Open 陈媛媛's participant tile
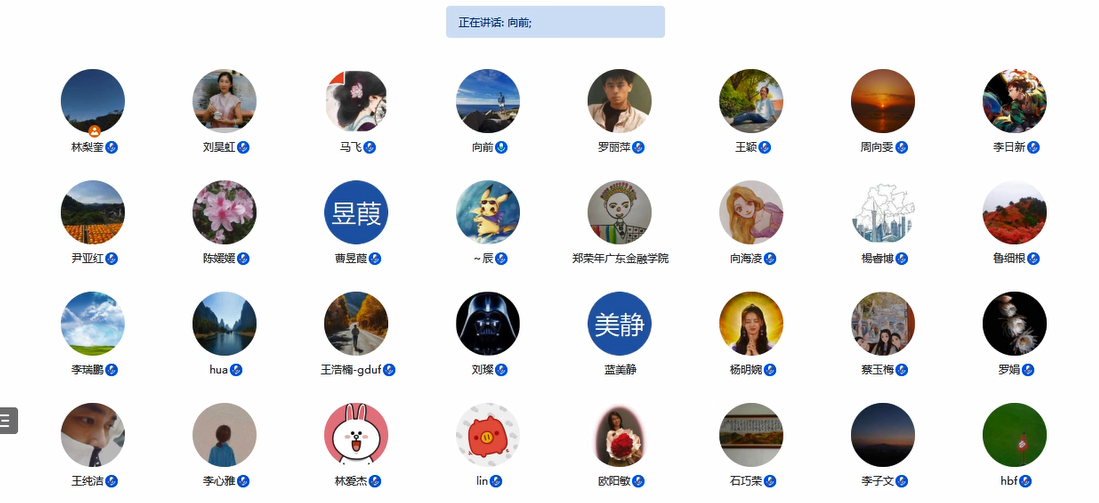 click(x=225, y=212)
